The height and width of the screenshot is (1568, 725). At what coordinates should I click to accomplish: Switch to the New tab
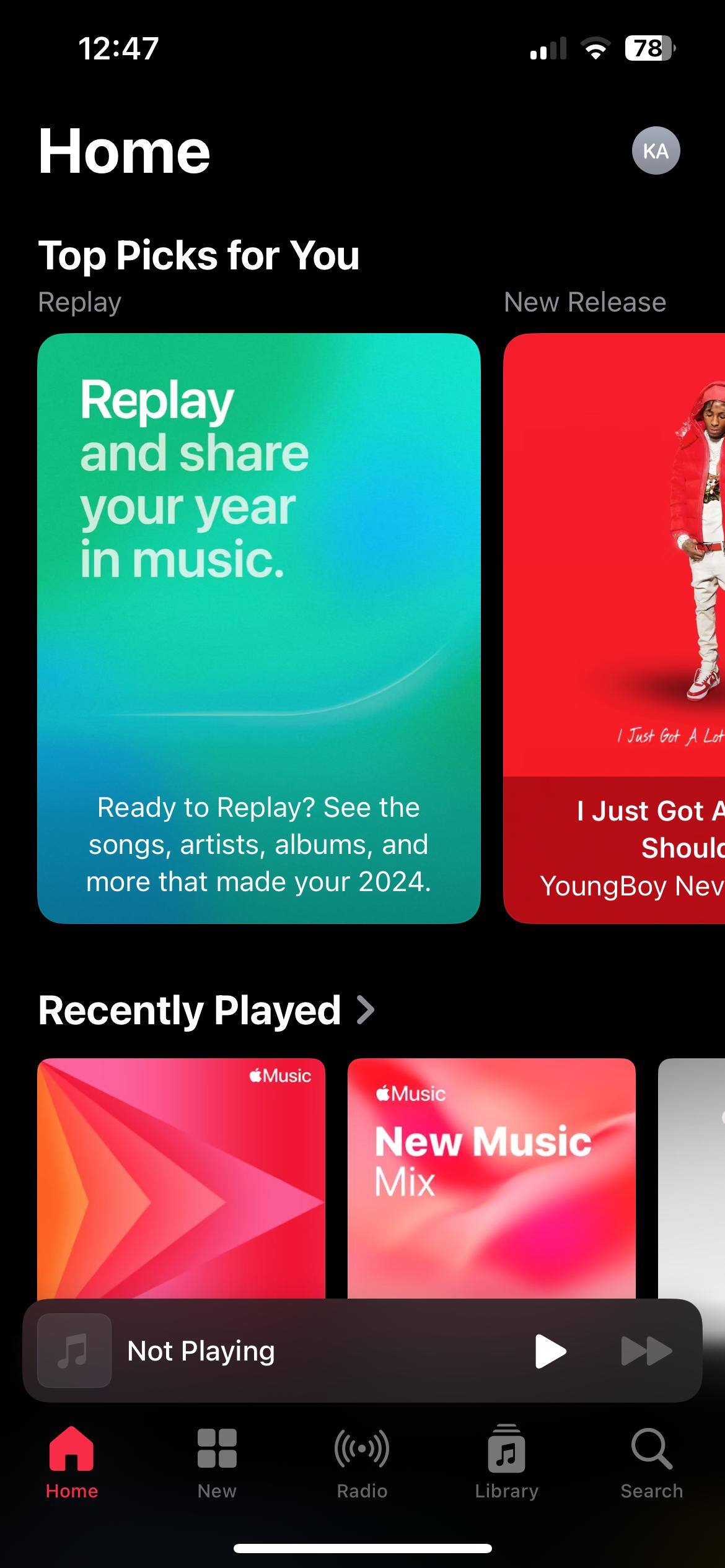pyautogui.click(x=217, y=1463)
